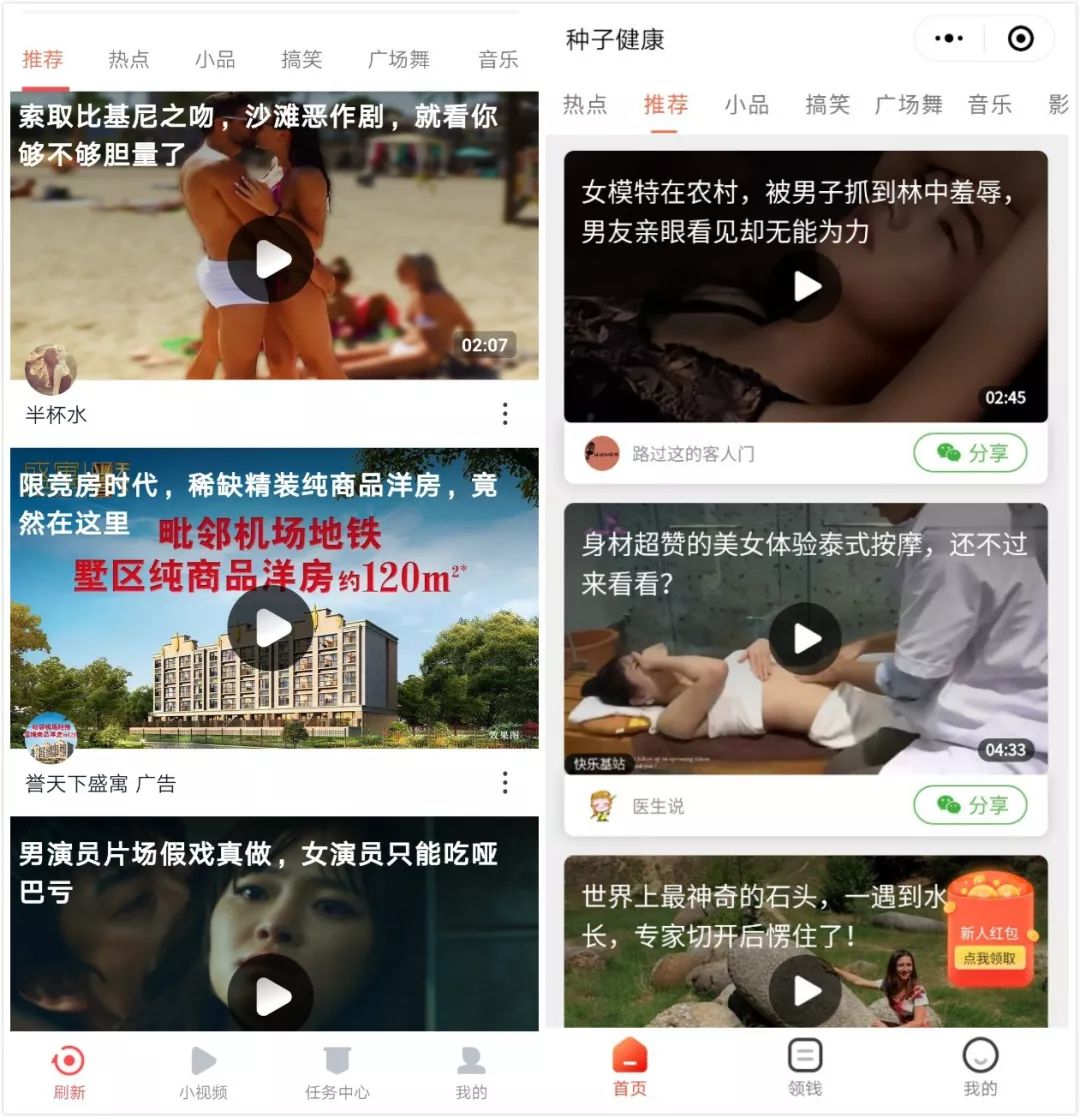The image size is (1080, 1117).
Task: Open the 我的 tab beside 领钱
Action: pyautogui.click(x=980, y=1068)
